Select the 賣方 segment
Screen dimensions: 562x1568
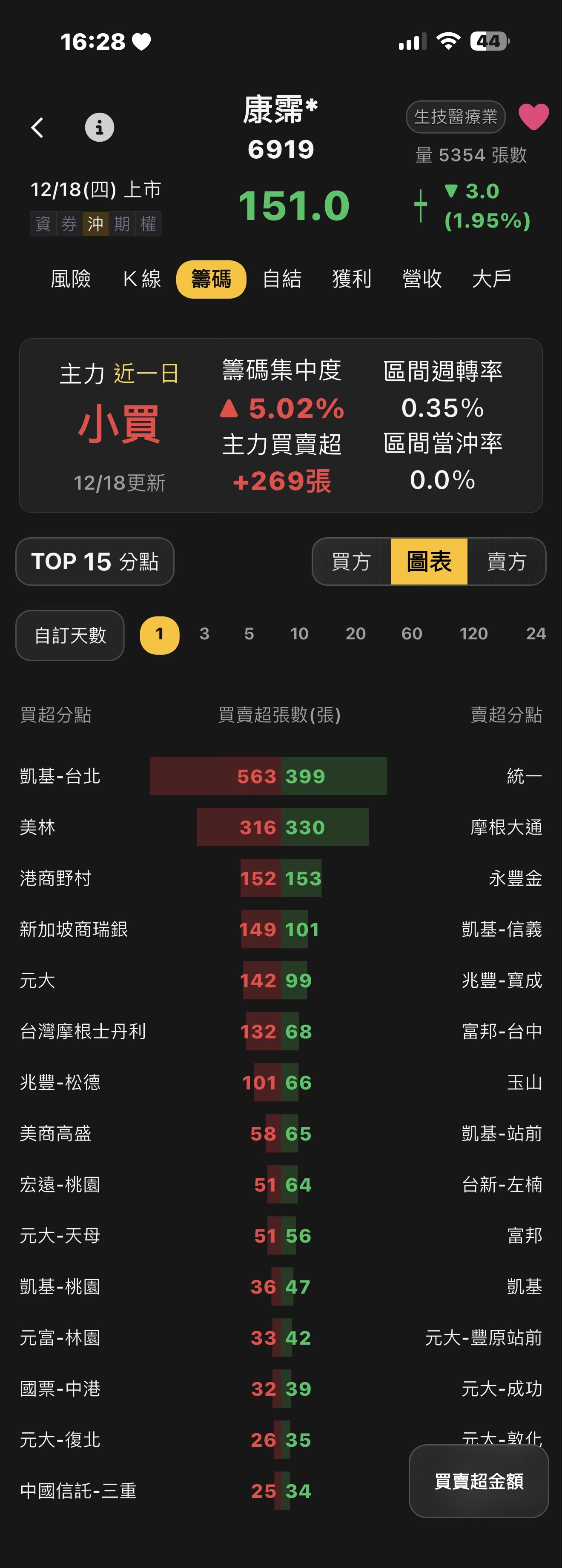coord(506,561)
